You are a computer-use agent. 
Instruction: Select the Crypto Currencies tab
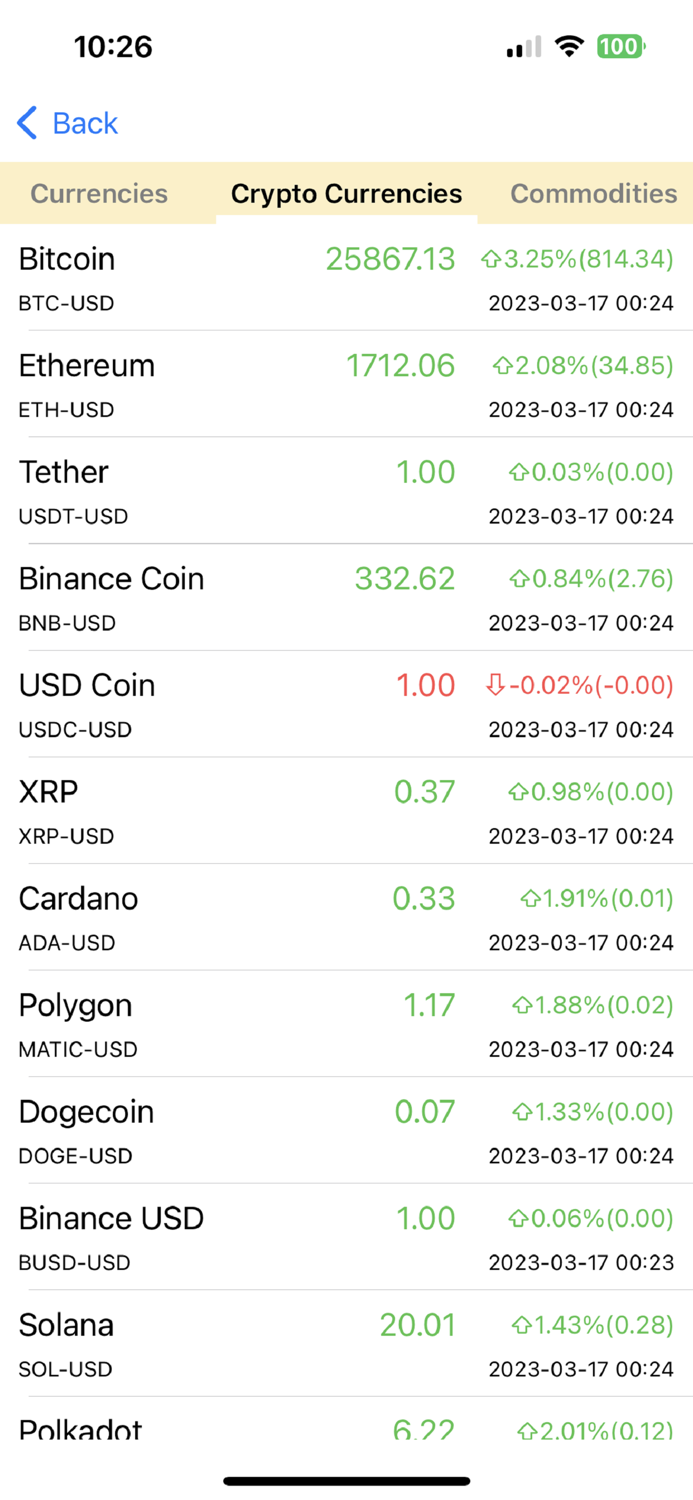346,193
